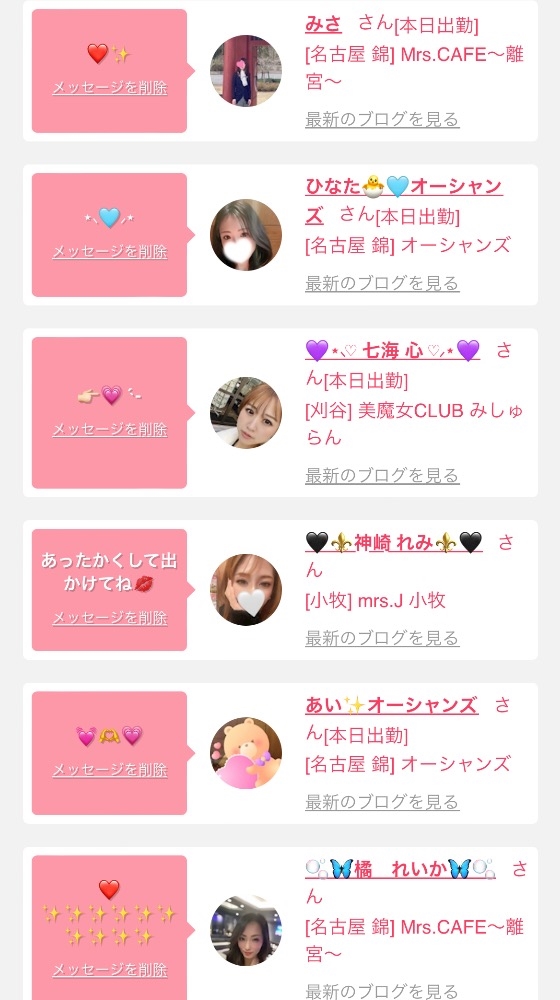The width and height of the screenshot is (560, 1000).
Task: Tap 橘 れいか's profile photo
Action: (x=246, y=930)
